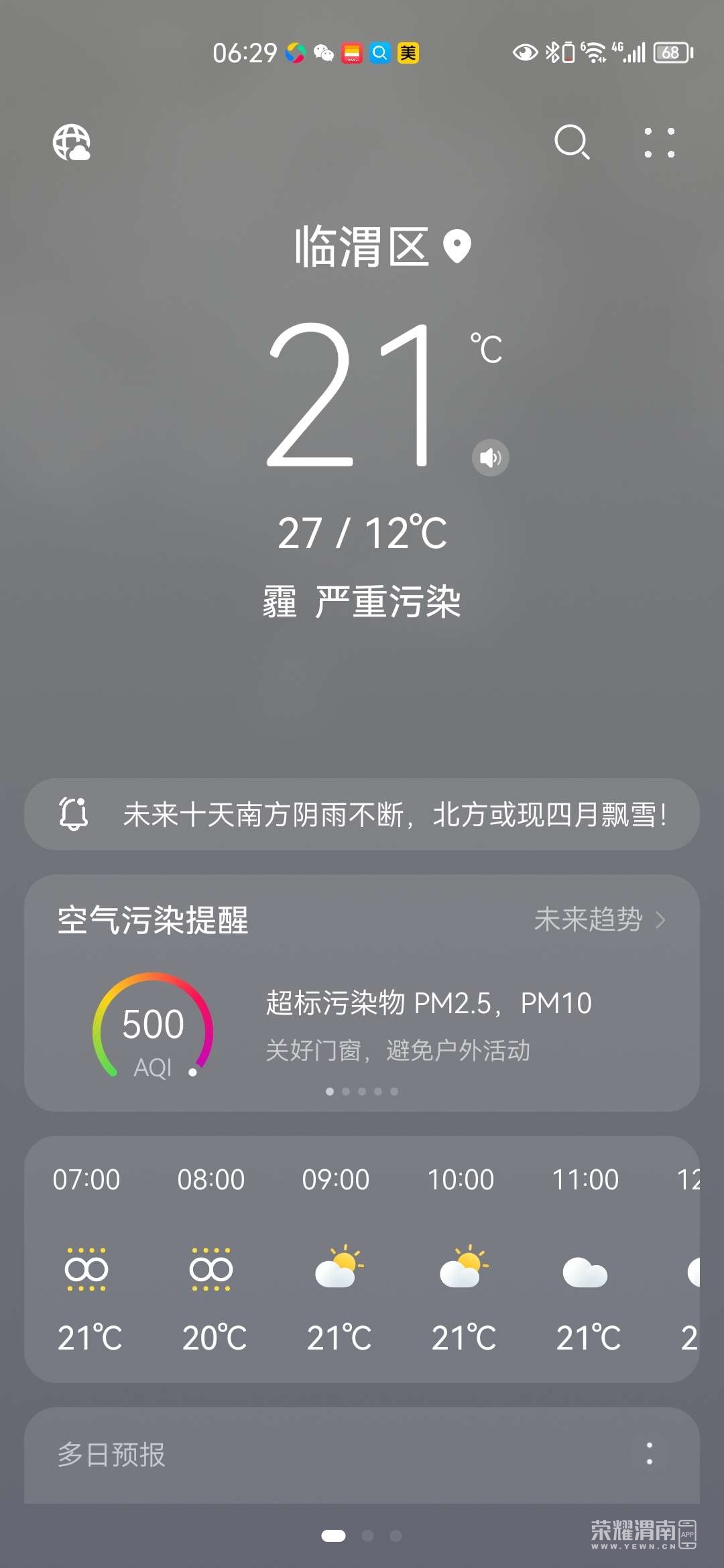The width and height of the screenshot is (724, 1568).
Task: Open the city management globe icon
Action: click(x=72, y=143)
